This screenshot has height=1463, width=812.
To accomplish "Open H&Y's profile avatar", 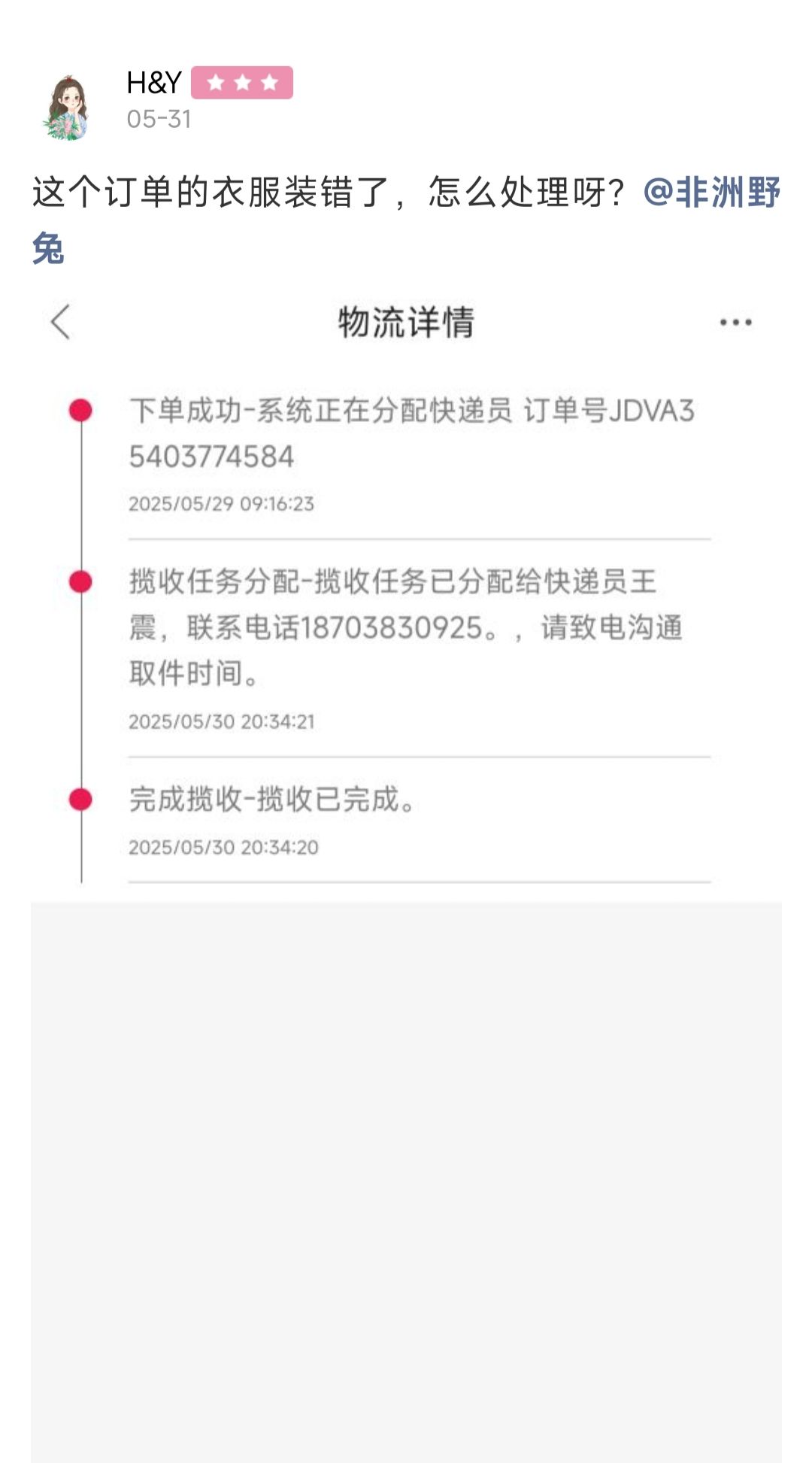I will 67,106.
